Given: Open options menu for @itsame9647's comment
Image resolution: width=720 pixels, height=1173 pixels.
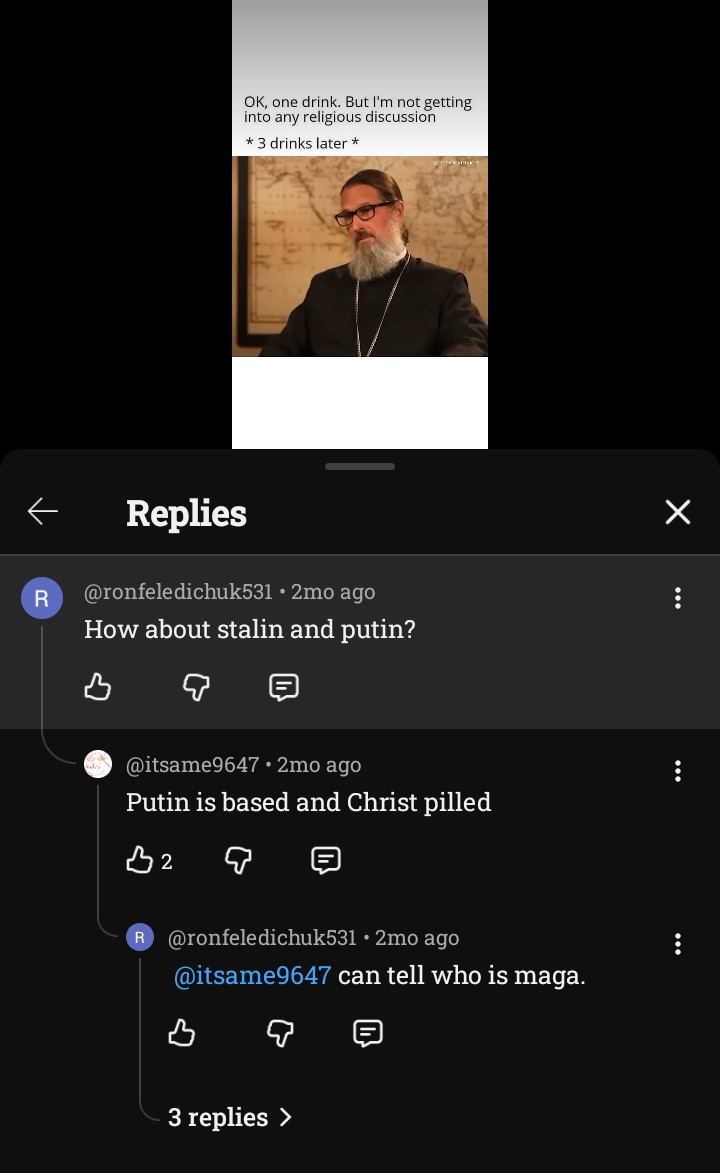Looking at the screenshot, I should (677, 771).
